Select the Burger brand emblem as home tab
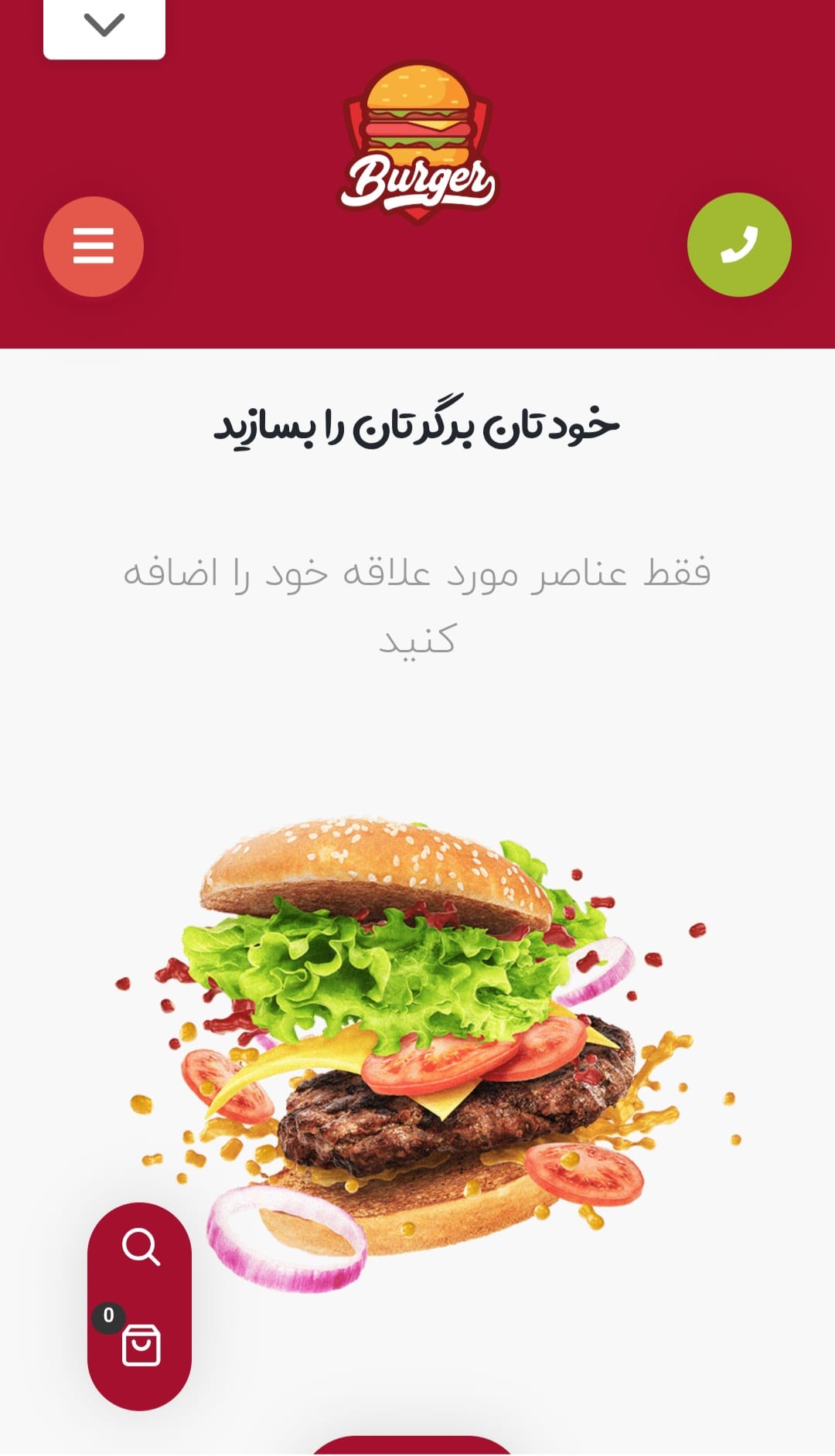This screenshot has height=1456, width=835. coord(417,139)
